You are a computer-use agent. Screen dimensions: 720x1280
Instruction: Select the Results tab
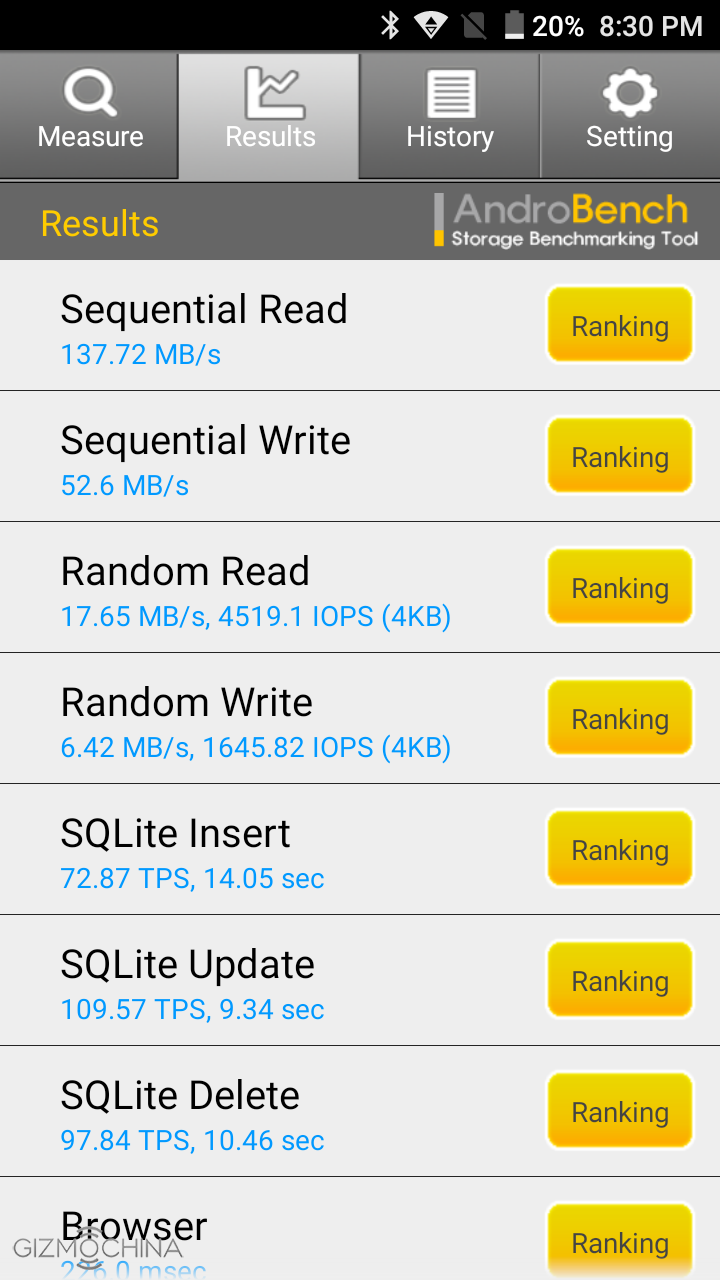pyautogui.click(x=270, y=116)
